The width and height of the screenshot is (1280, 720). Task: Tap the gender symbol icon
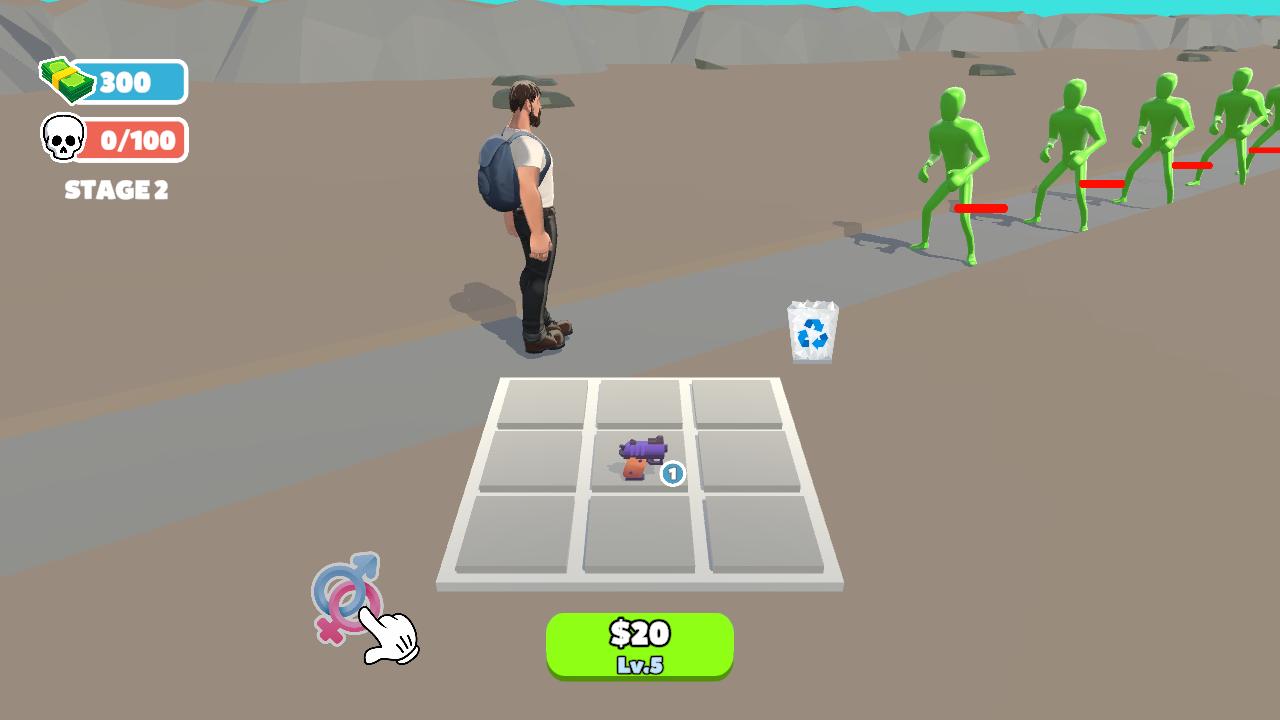coord(345,597)
